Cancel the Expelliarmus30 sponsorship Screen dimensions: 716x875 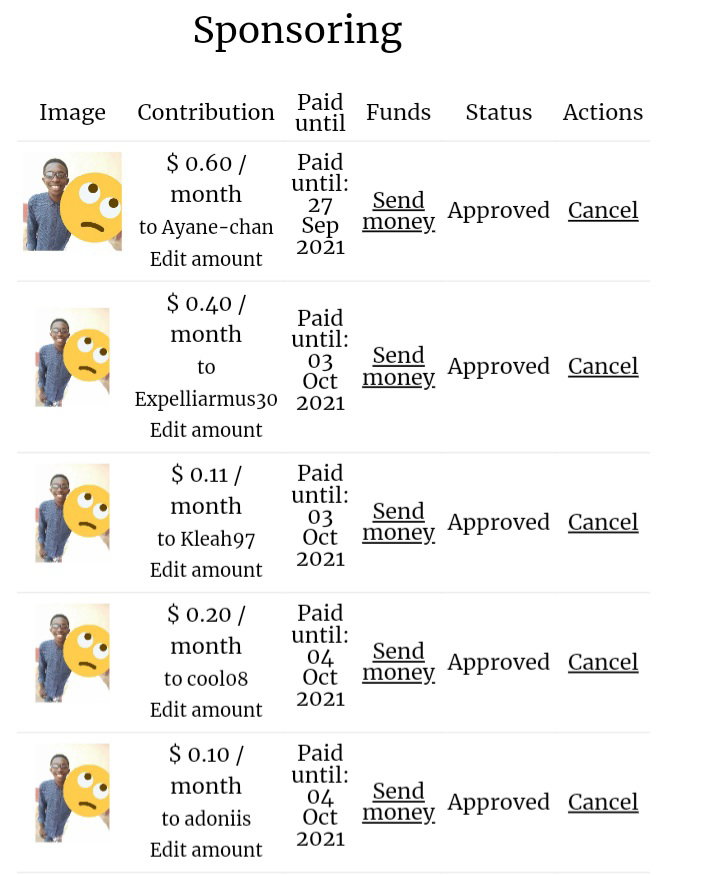point(603,367)
